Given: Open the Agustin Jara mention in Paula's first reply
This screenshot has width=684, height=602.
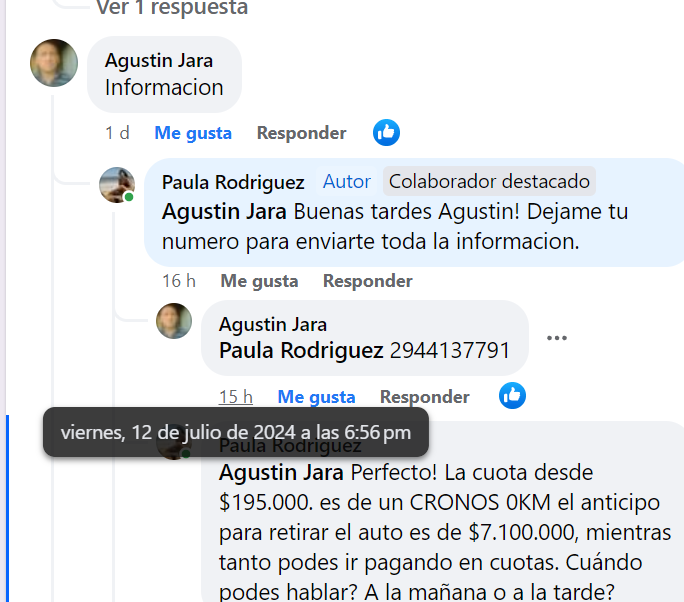Looking at the screenshot, I should [x=225, y=212].
